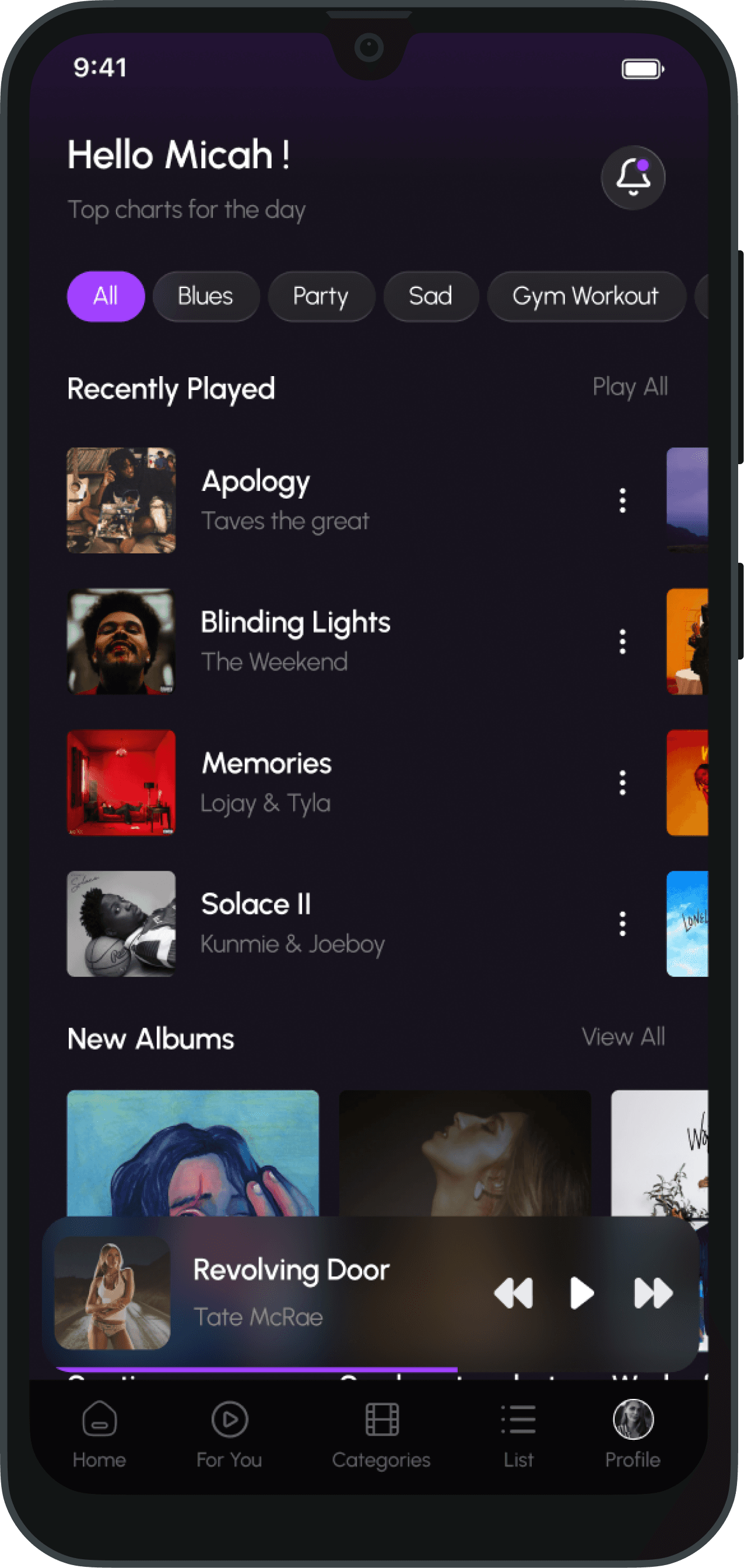Screen dimensions: 744x1568
Task: Open more options for Apology
Action: tap(622, 500)
